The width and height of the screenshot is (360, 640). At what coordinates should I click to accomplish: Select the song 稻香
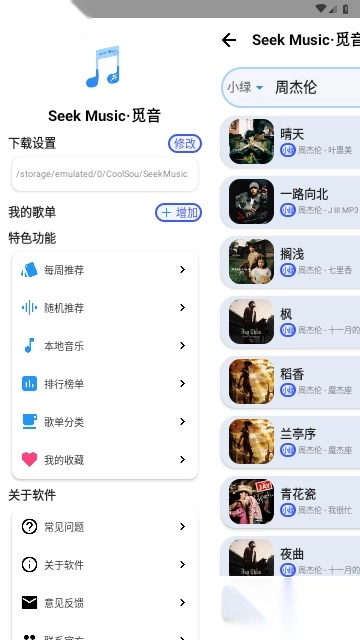(290, 382)
